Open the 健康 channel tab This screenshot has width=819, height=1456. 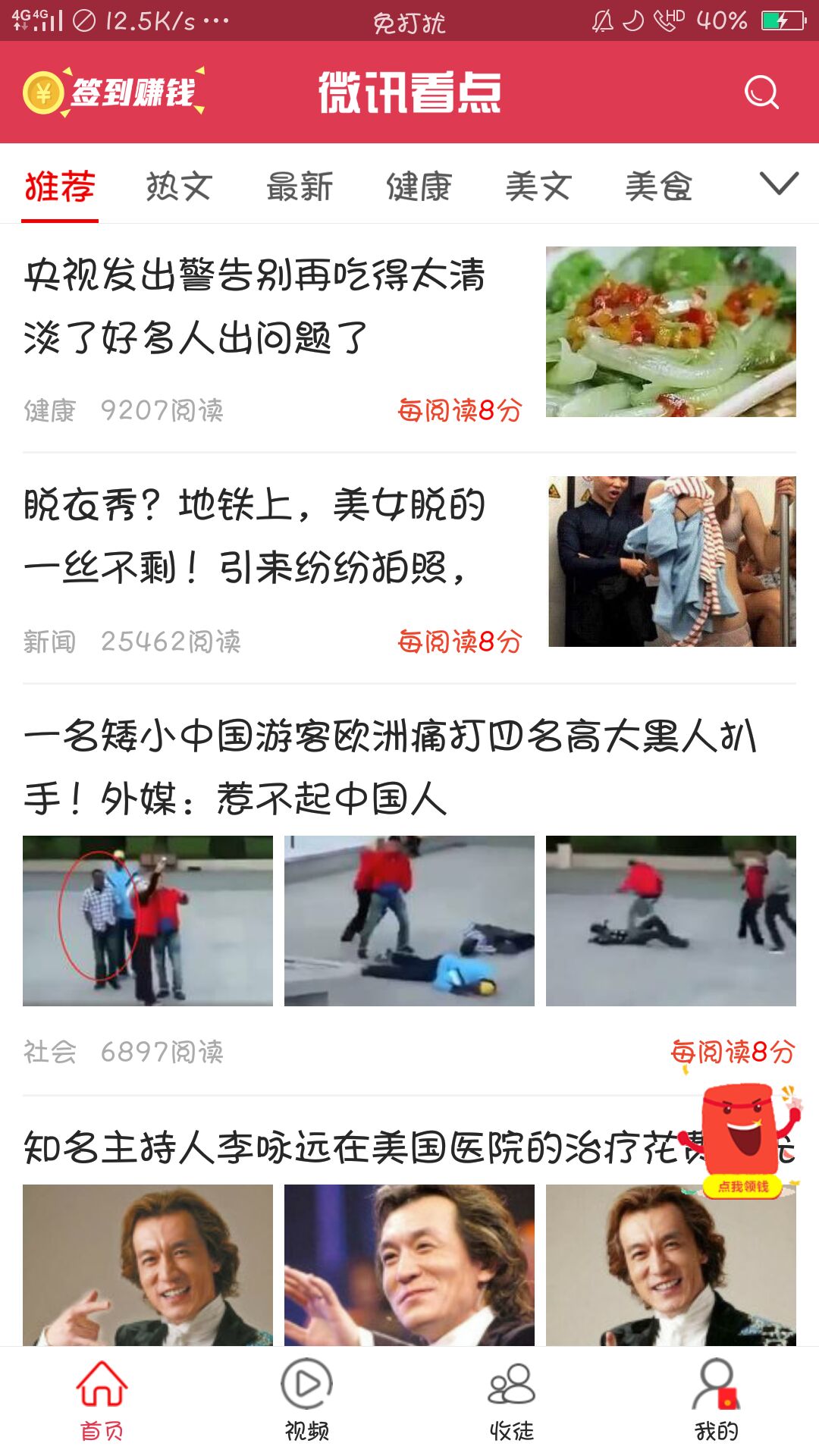click(x=419, y=186)
